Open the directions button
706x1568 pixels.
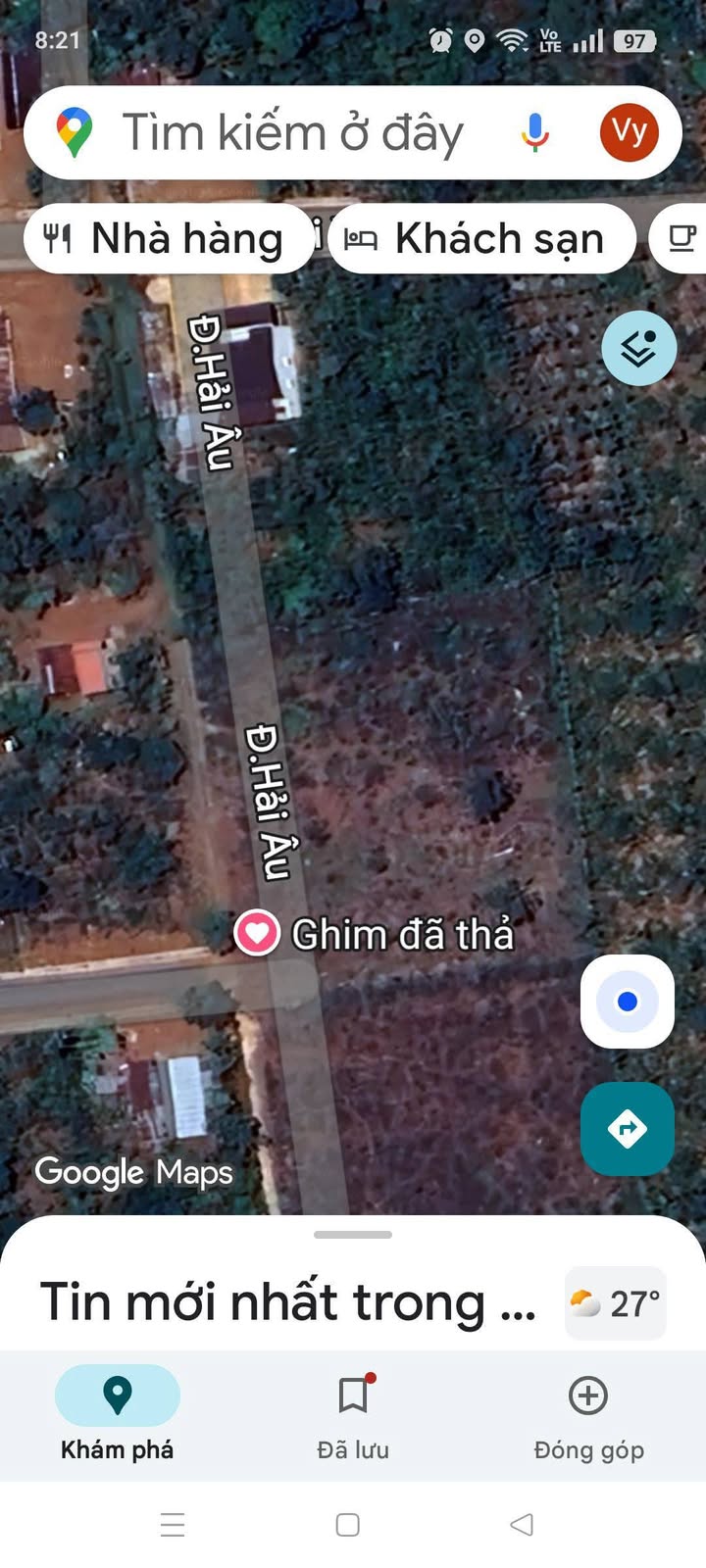coord(628,1129)
